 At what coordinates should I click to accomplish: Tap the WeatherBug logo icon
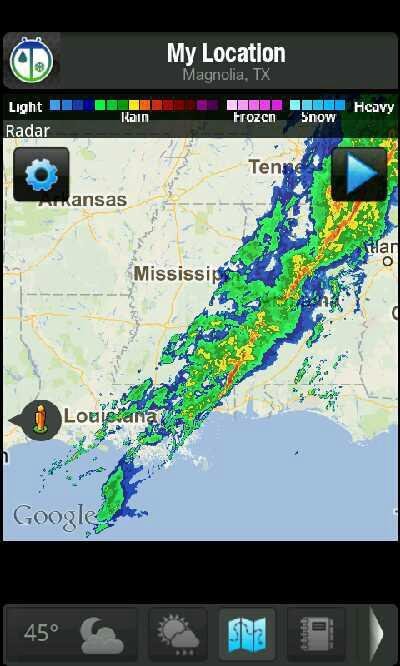[x=31, y=61]
